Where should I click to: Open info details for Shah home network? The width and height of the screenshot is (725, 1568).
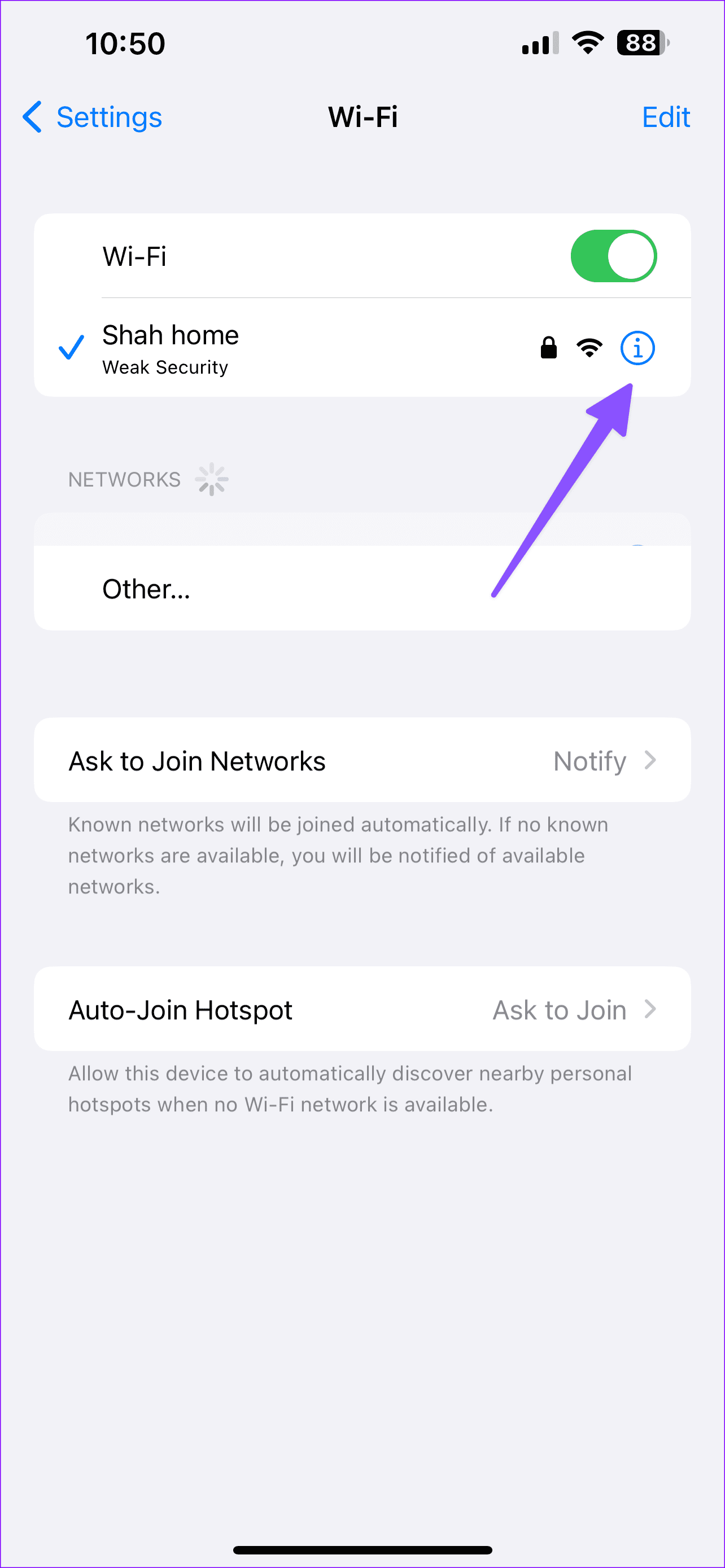637,348
